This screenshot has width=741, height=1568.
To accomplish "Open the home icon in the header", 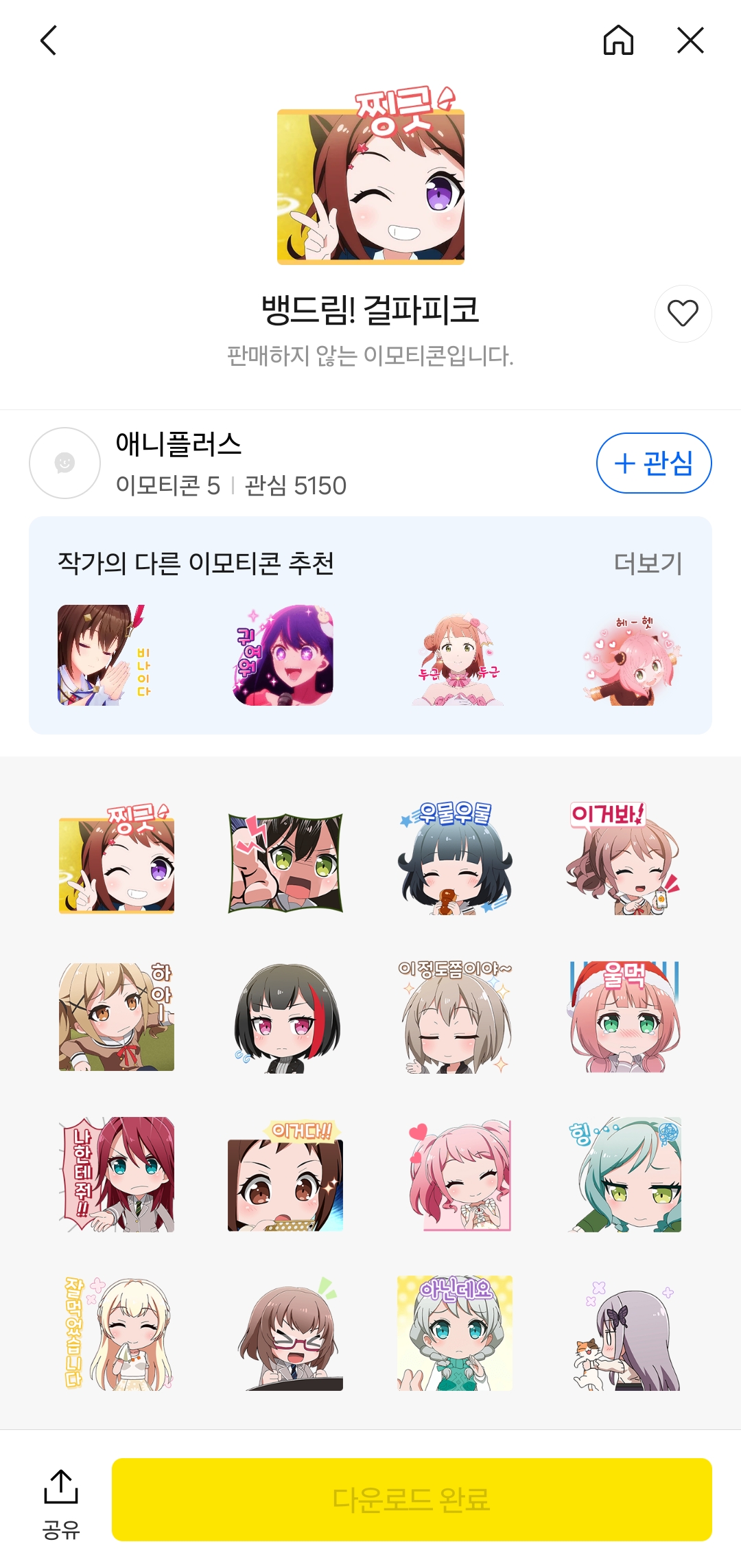I will [618, 41].
